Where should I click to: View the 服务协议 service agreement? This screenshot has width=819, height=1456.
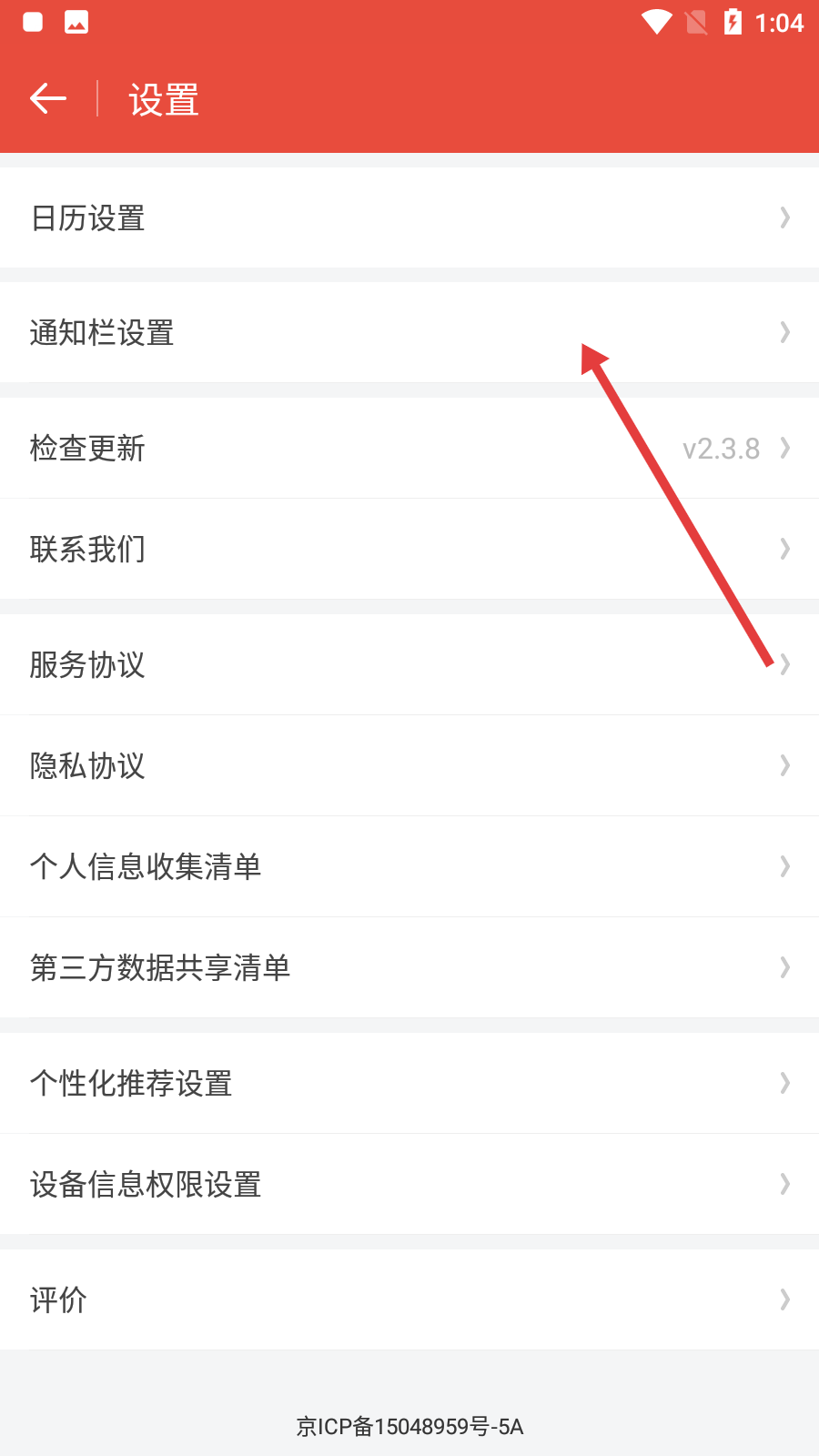click(409, 665)
